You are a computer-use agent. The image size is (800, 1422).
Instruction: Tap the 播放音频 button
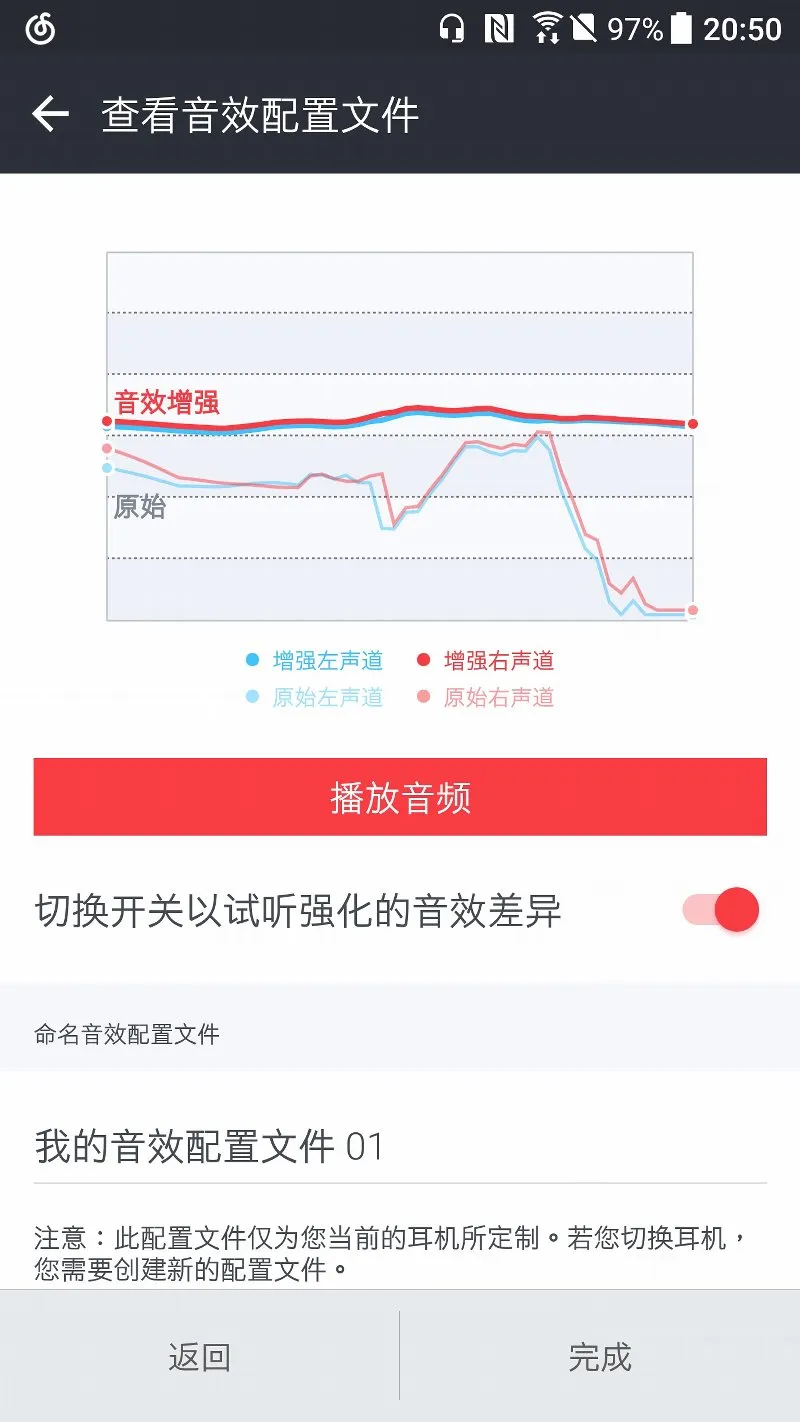tap(400, 797)
